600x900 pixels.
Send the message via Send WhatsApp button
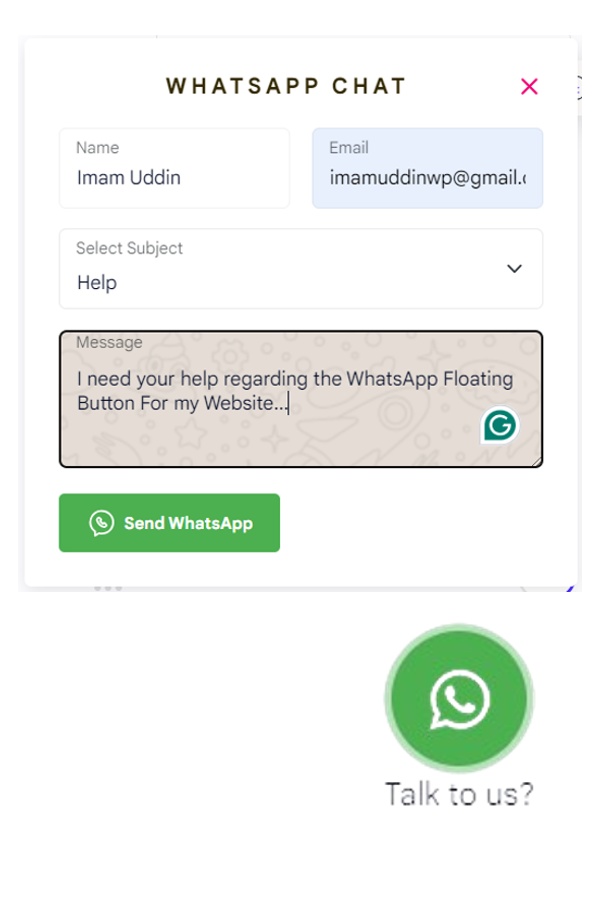169,523
